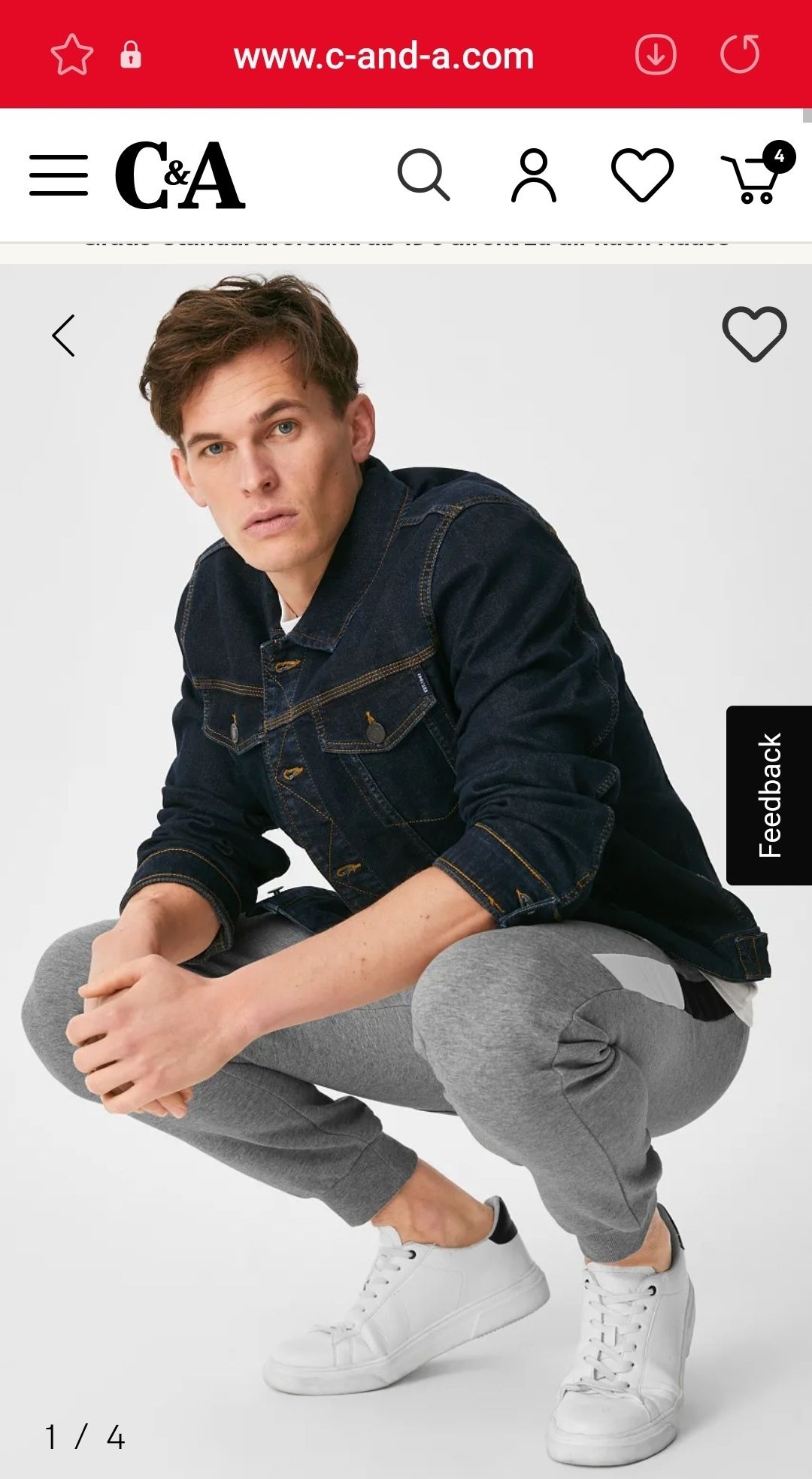This screenshot has height=1479, width=812.
Task: Go back with the arrow on the image
Action: (64, 336)
